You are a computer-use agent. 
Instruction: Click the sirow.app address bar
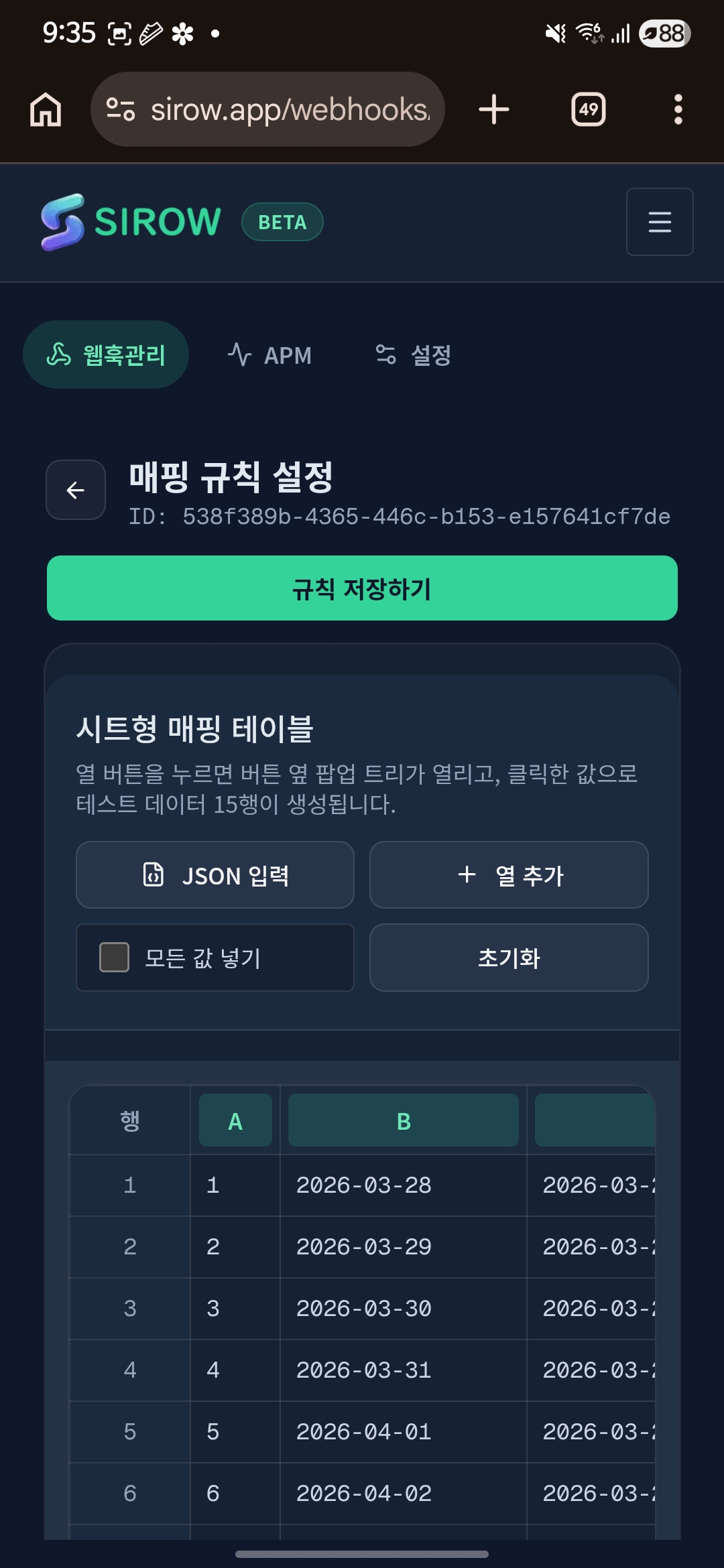coord(268,109)
